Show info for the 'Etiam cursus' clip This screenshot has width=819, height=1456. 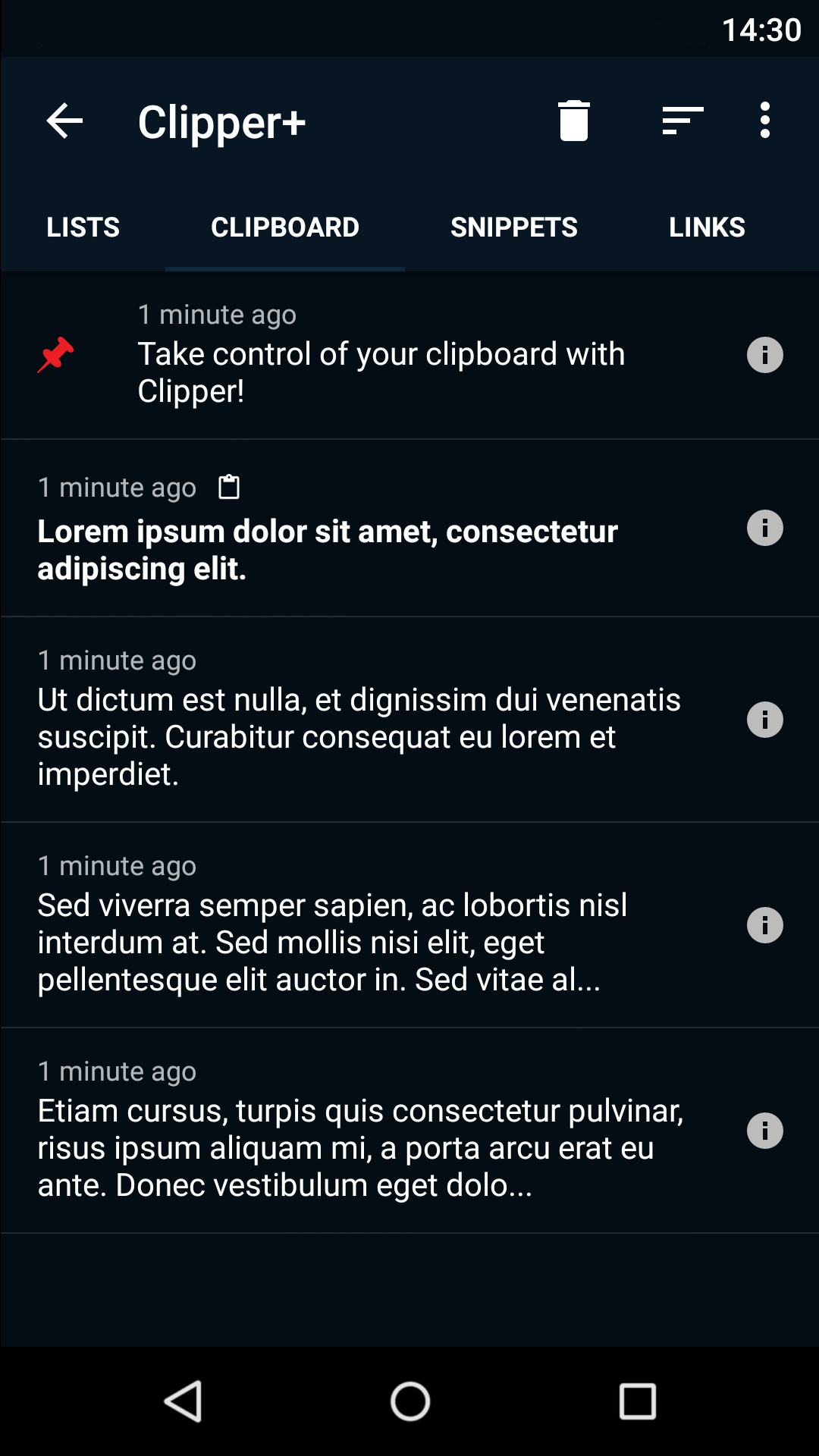click(764, 1131)
